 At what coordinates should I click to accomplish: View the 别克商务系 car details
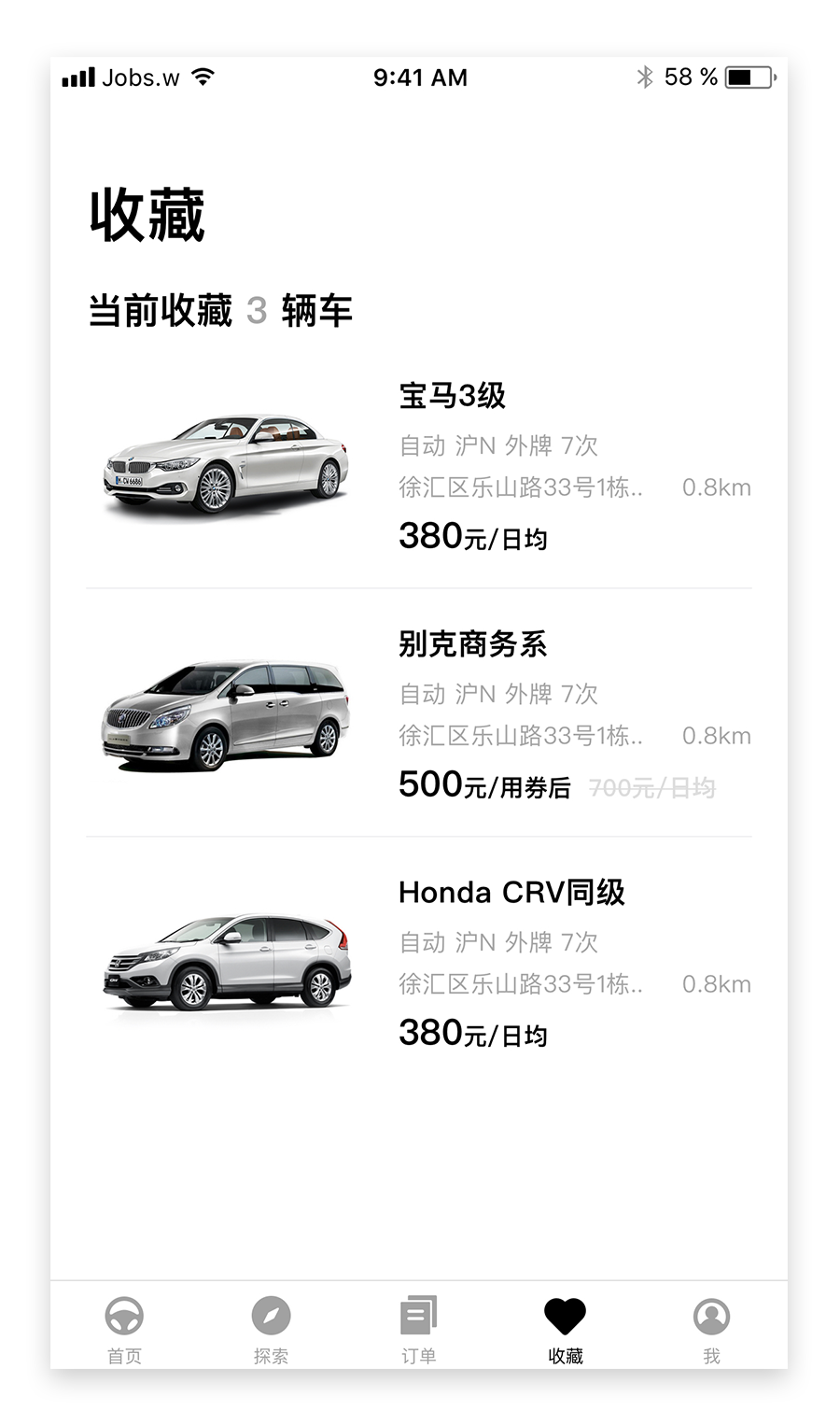pos(472,644)
